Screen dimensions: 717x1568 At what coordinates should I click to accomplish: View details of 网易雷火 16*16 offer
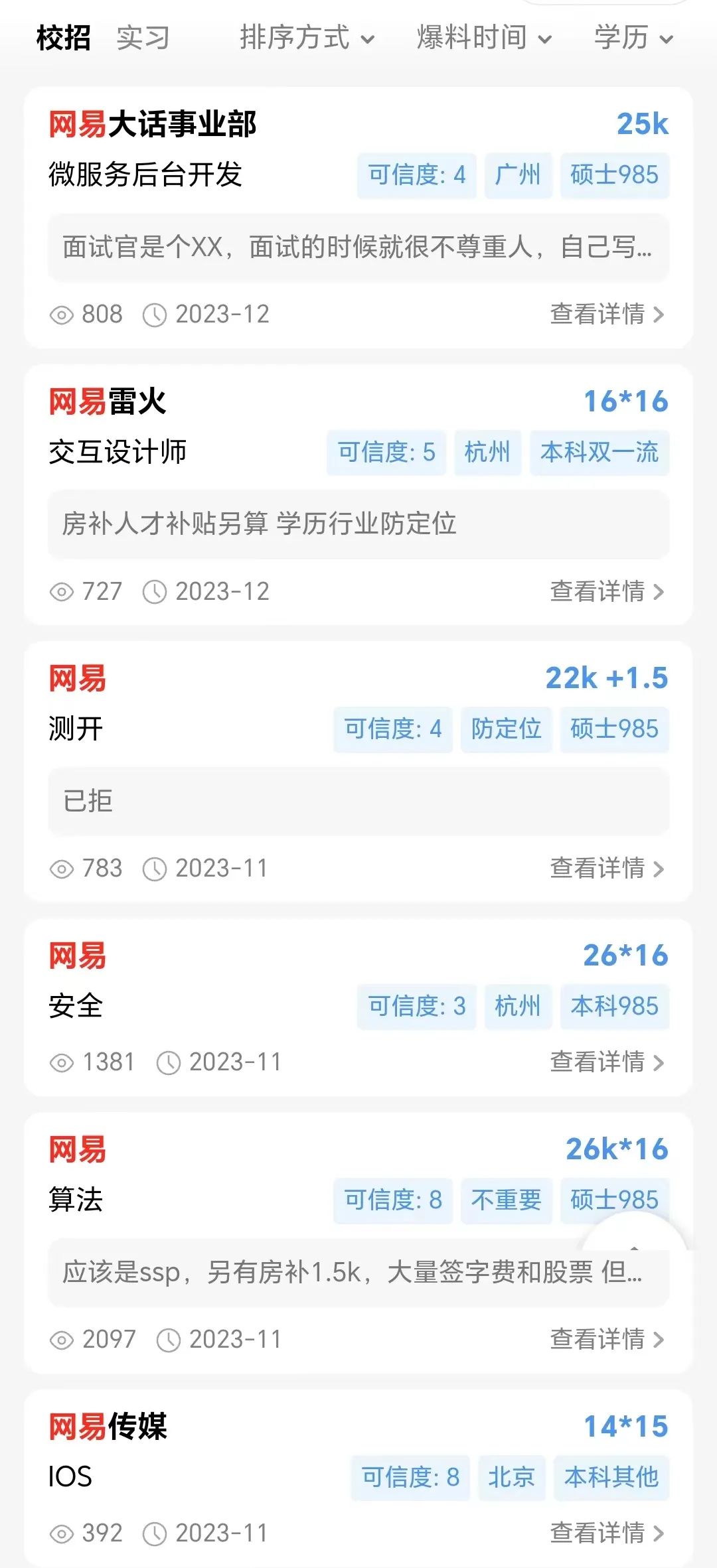pyautogui.click(x=607, y=591)
